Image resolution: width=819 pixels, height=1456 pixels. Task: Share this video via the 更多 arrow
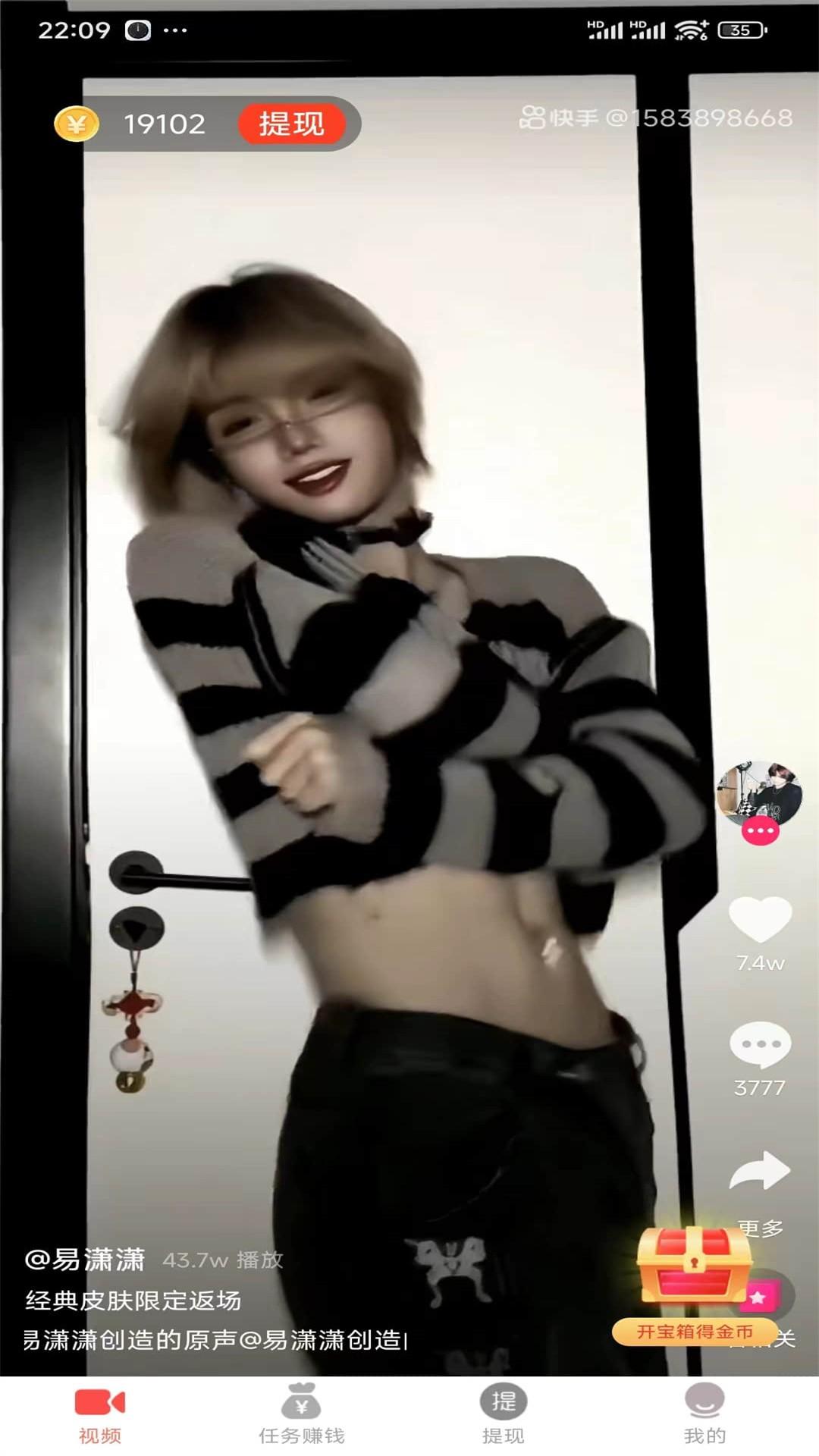(x=760, y=1172)
